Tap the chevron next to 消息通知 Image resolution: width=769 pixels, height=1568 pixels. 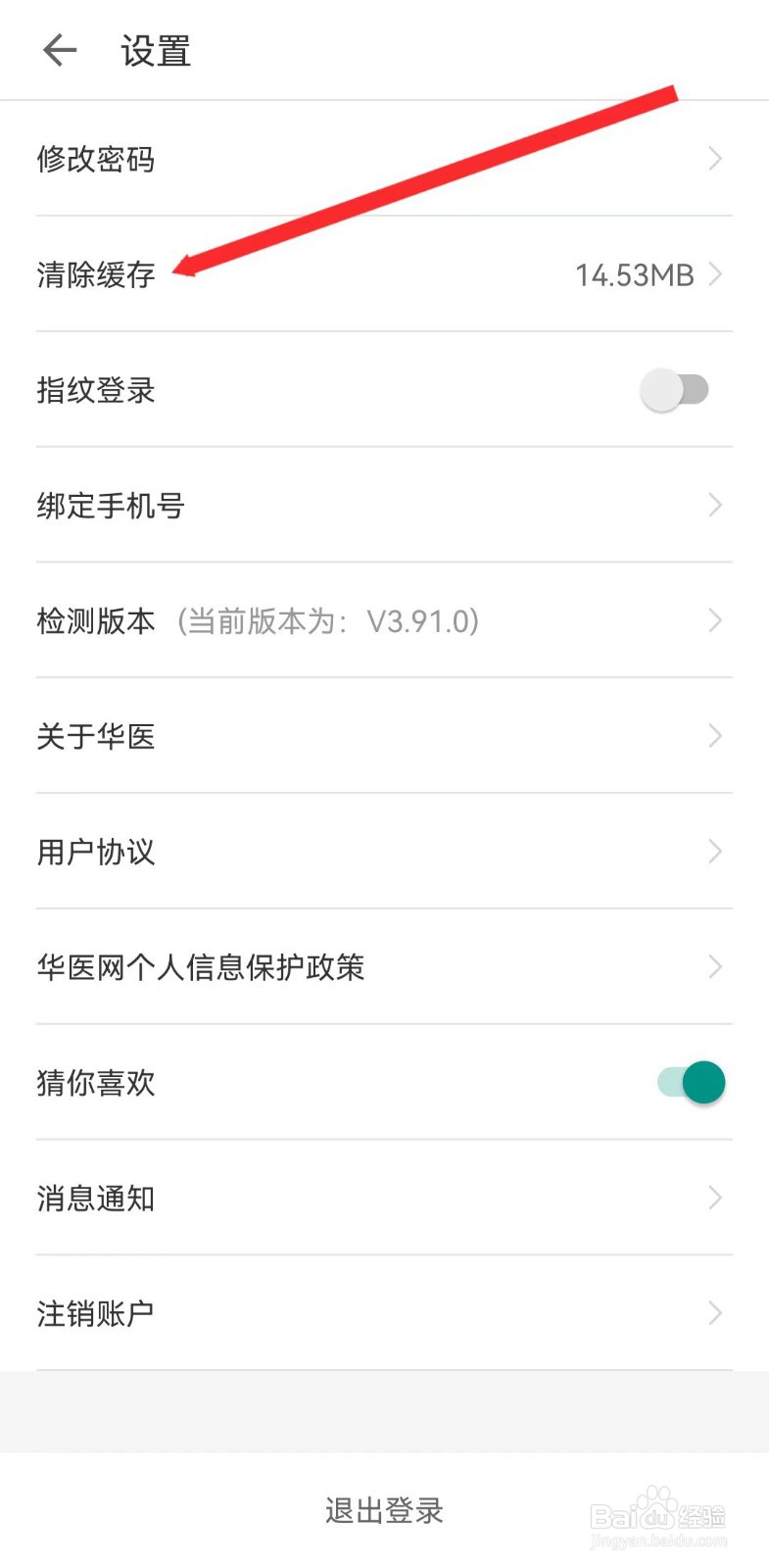pyautogui.click(x=716, y=1198)
